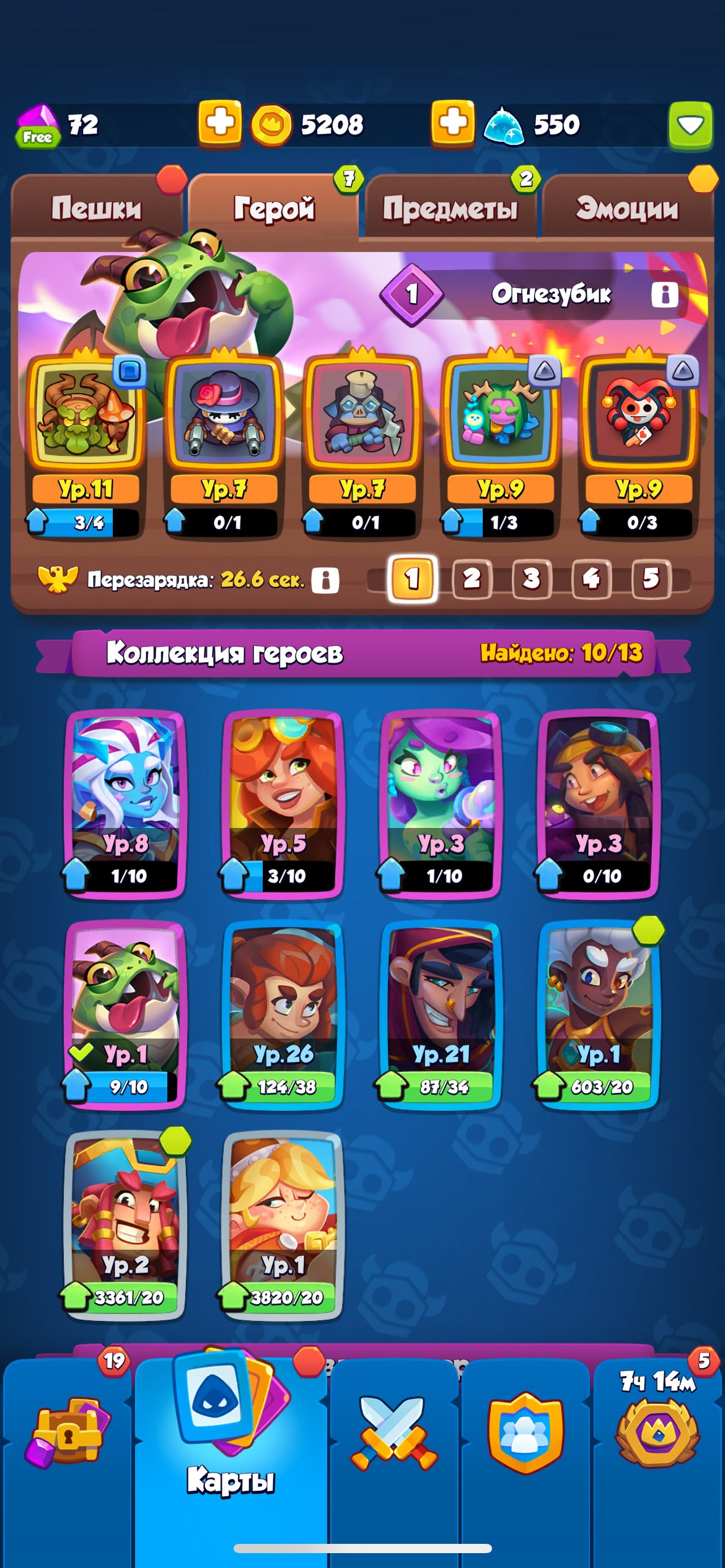Viewport: 725px width, 1568px height.
Task: Open hero card Ур.21 with 87/34
Action: coord(441,1014)
